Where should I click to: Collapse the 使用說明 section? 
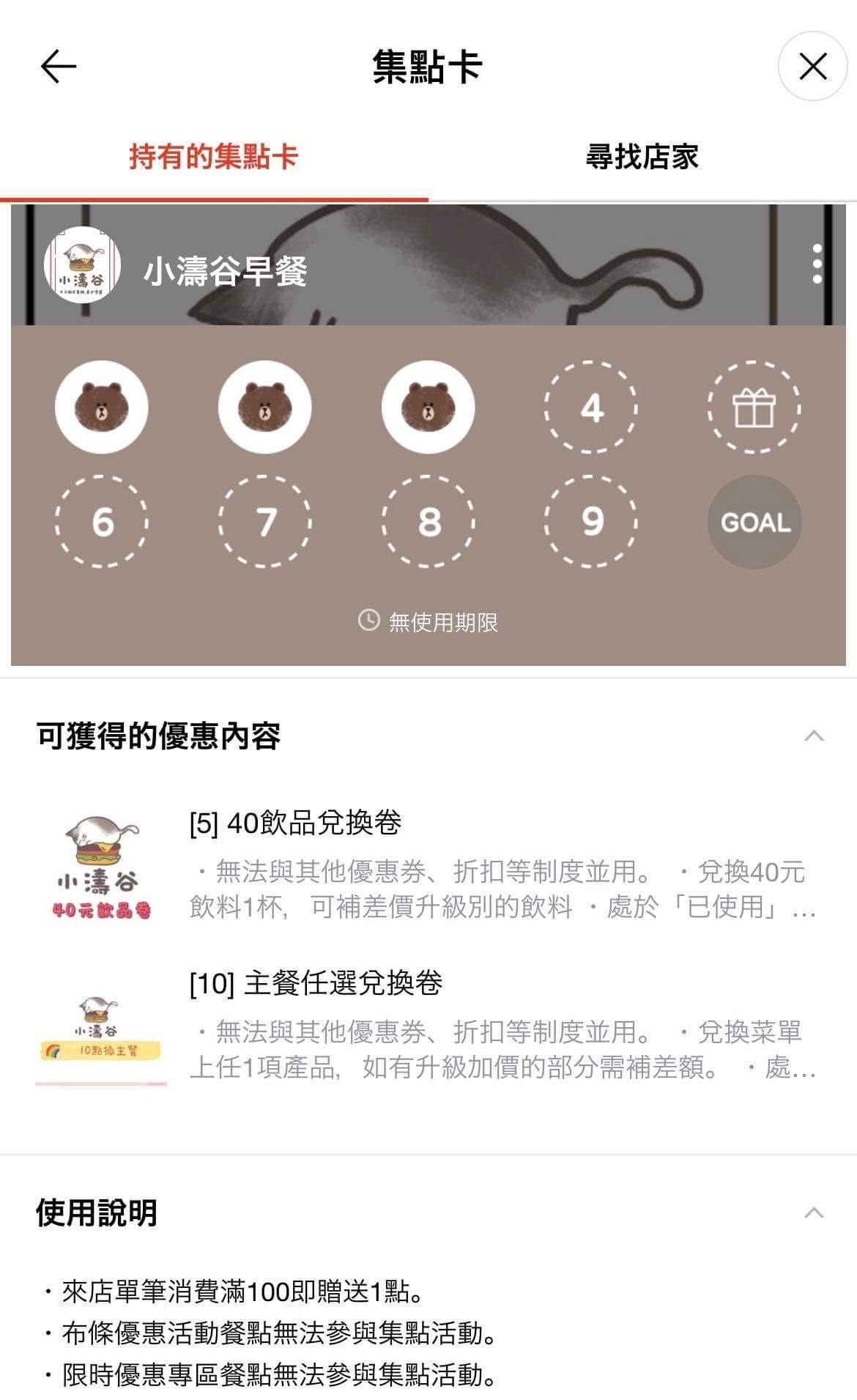pyautogui.click(x=814, y=1213)
